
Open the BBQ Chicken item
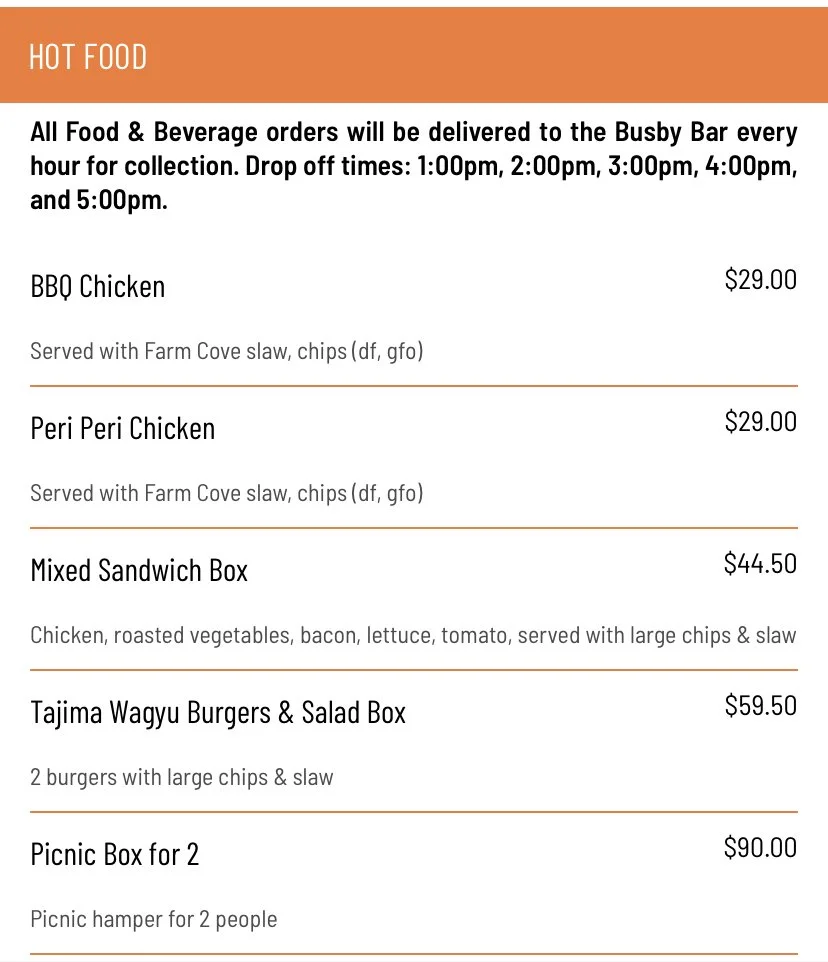coord(98,287)
